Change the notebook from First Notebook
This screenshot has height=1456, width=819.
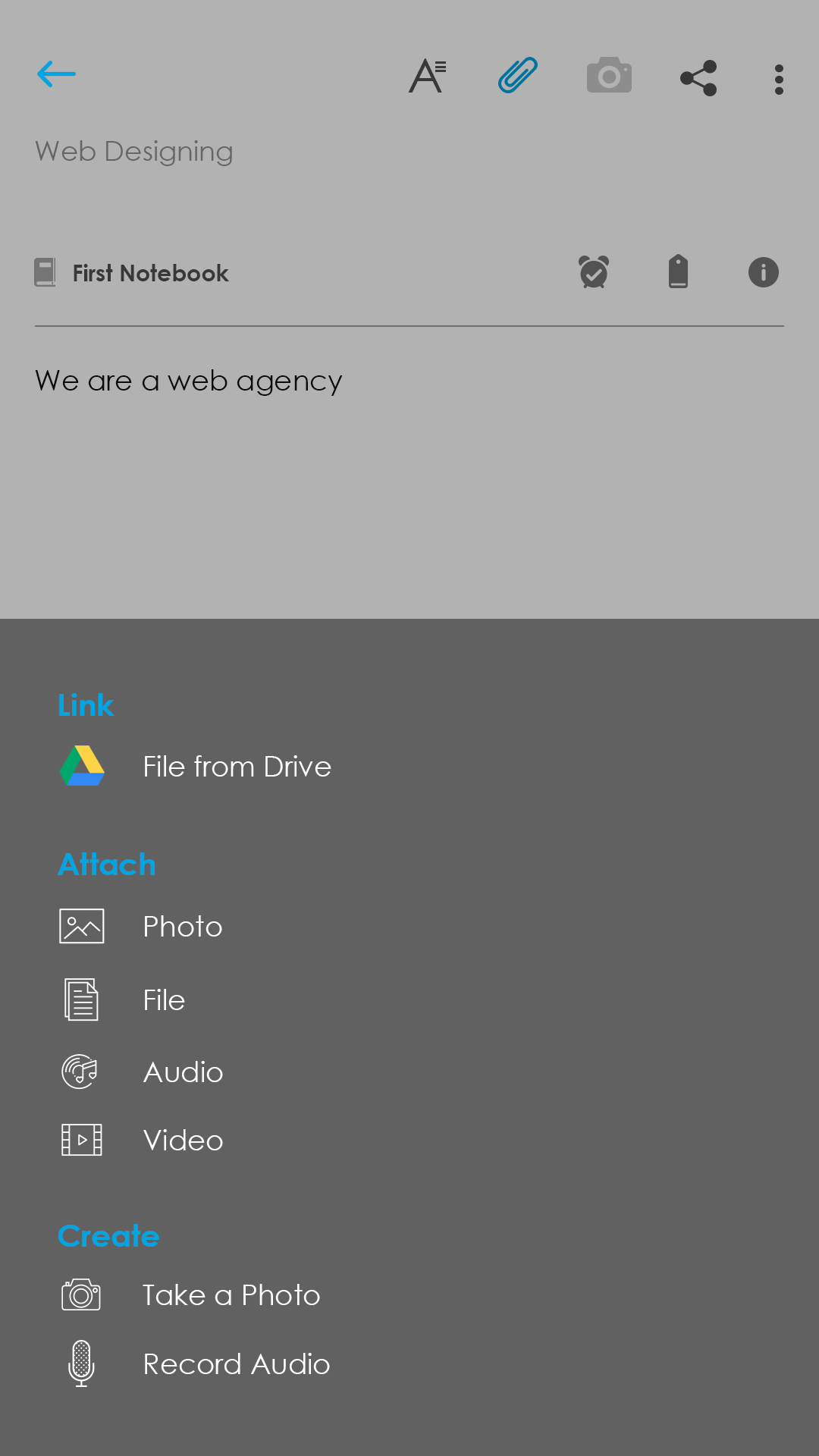click(x=132, y=272)
